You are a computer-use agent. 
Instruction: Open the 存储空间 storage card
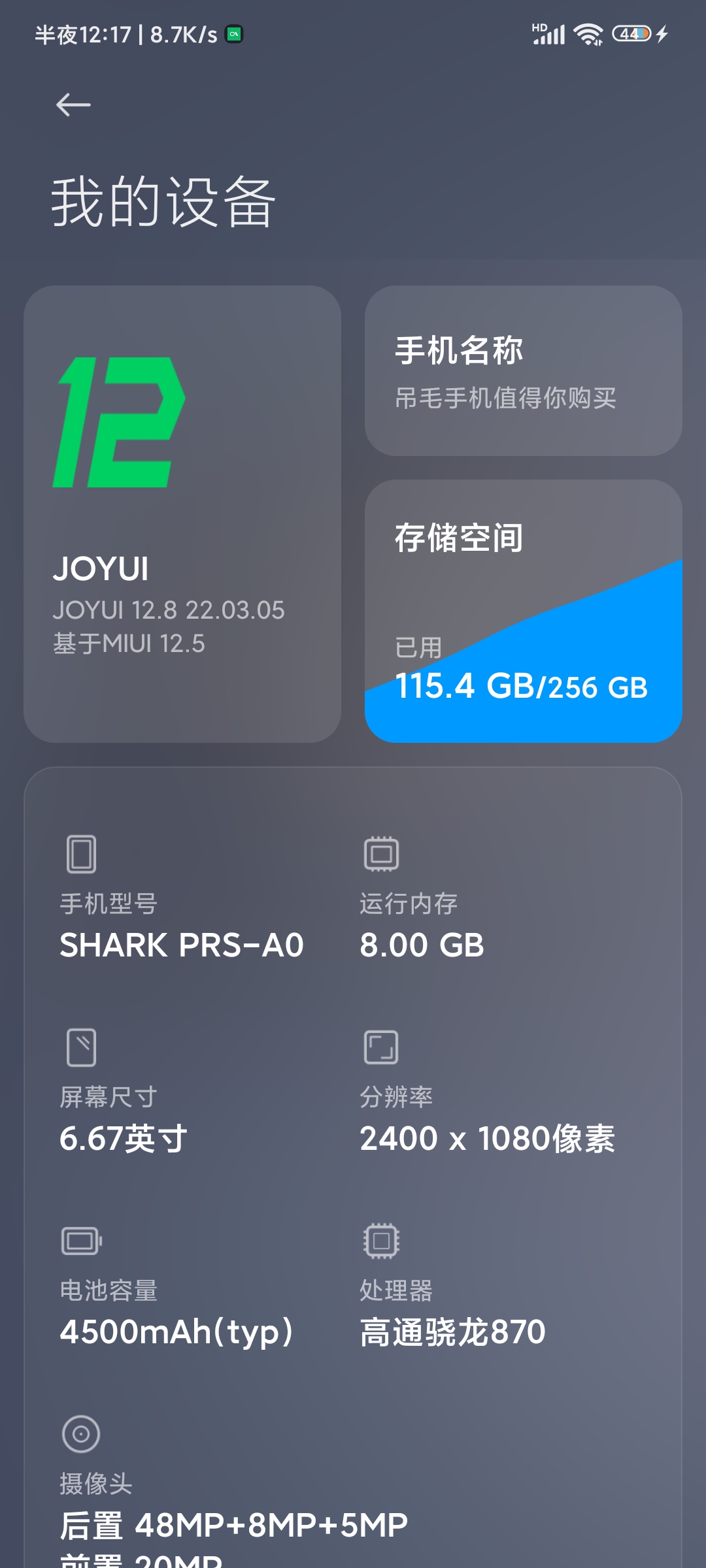(523, 611)
